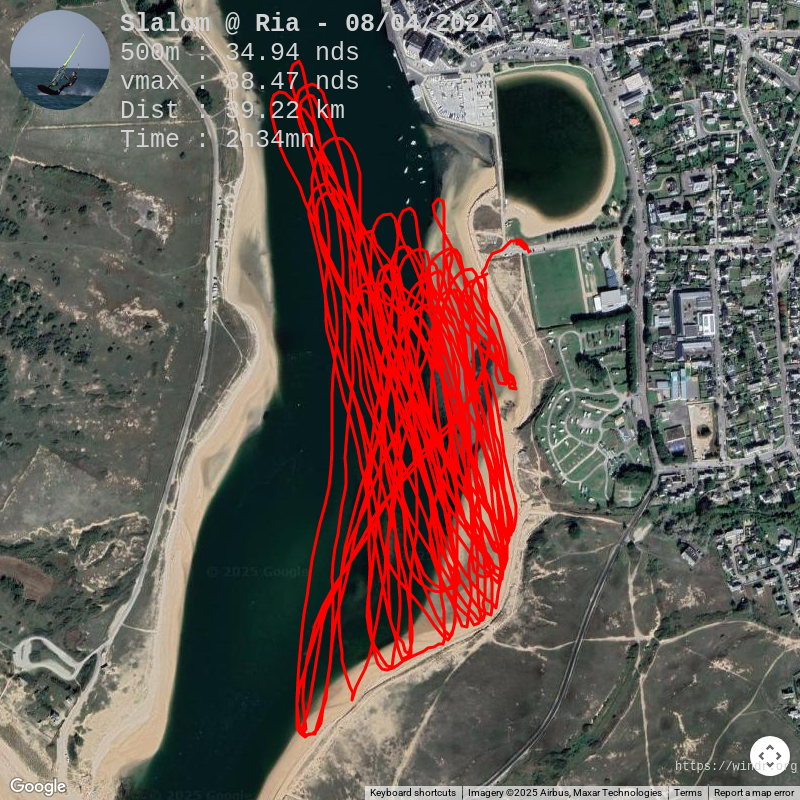Open the map Terms link
Image resolution: width=800 pixels, height=800 pixels.
[x=687, y=793]
